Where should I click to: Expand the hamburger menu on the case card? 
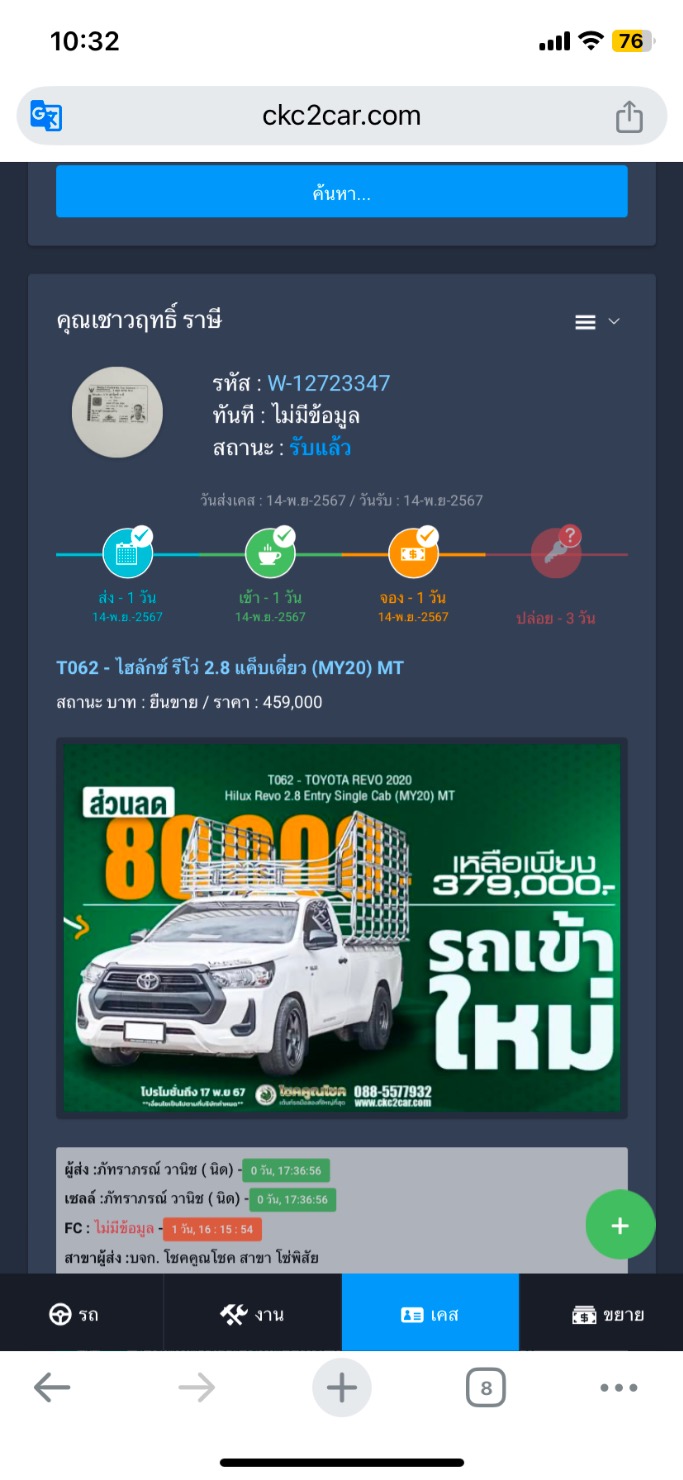(x=597, y=322)
